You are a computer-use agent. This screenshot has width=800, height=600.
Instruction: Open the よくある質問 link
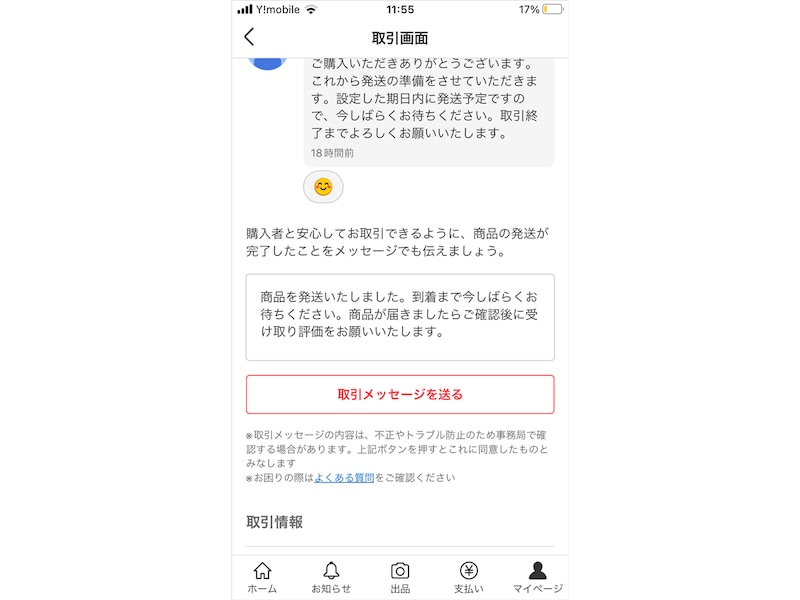pos(344,478)
